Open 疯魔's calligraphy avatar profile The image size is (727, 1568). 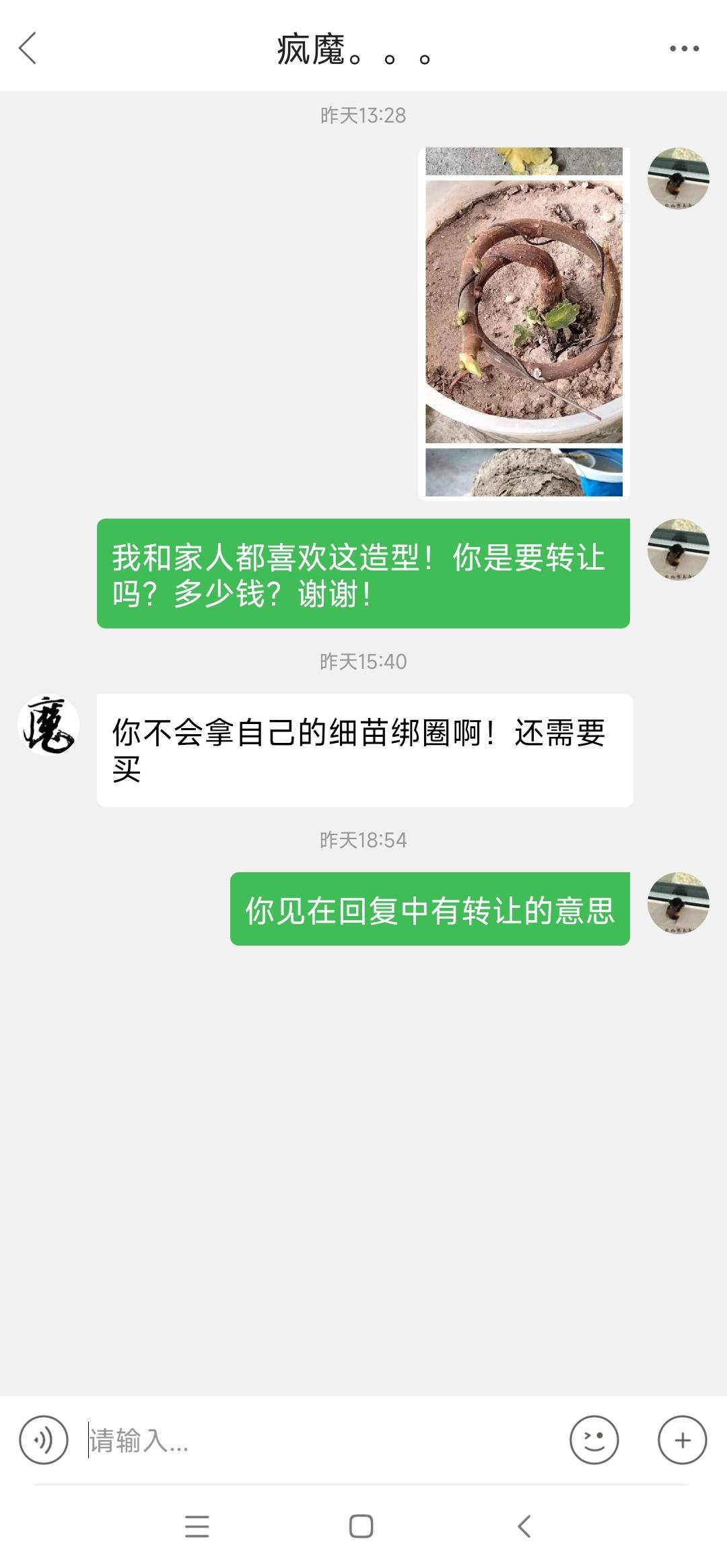pyautogui.click(x=48, y=725)
